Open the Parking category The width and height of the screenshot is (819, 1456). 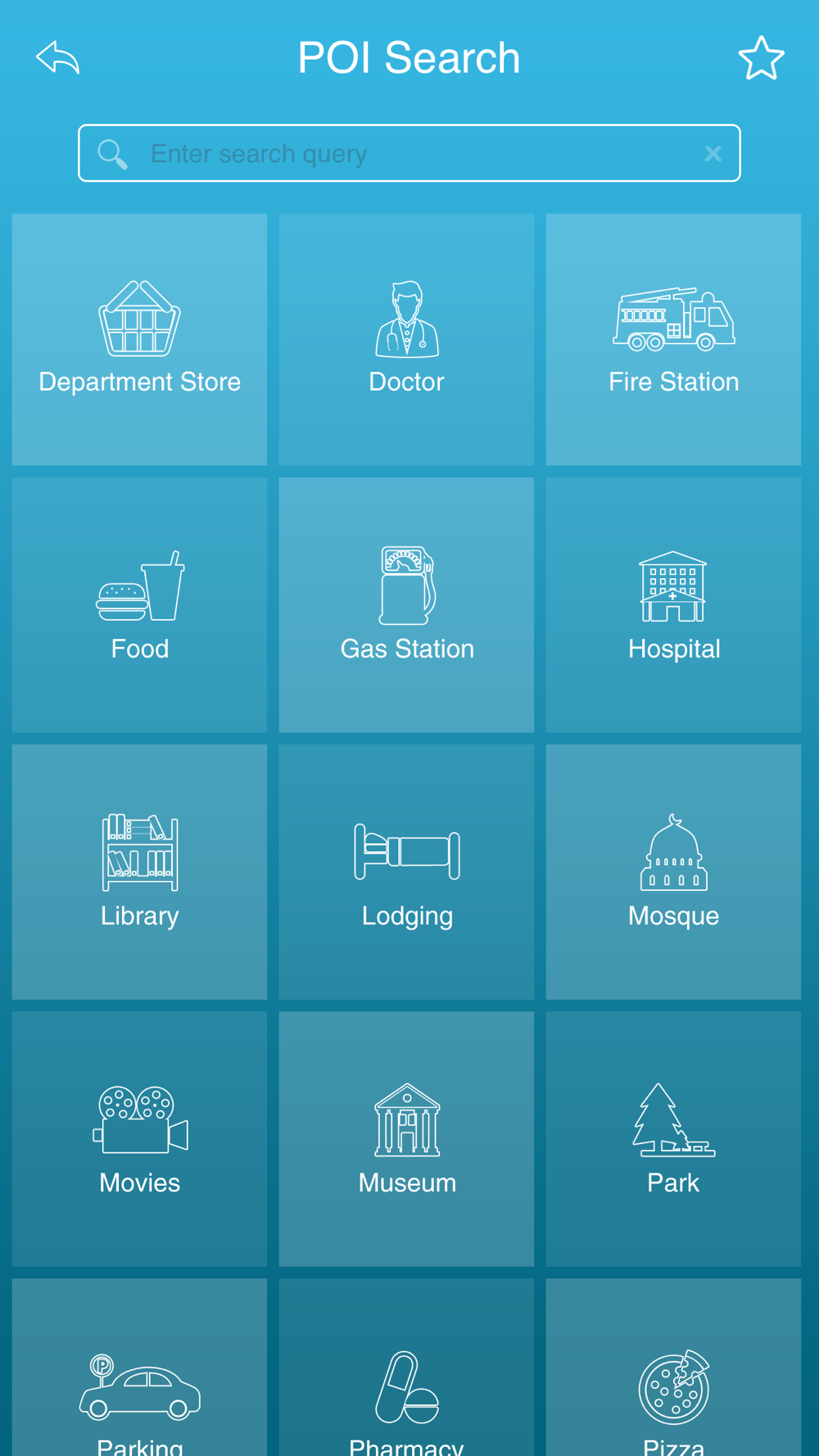click(x=139, y=1368)
